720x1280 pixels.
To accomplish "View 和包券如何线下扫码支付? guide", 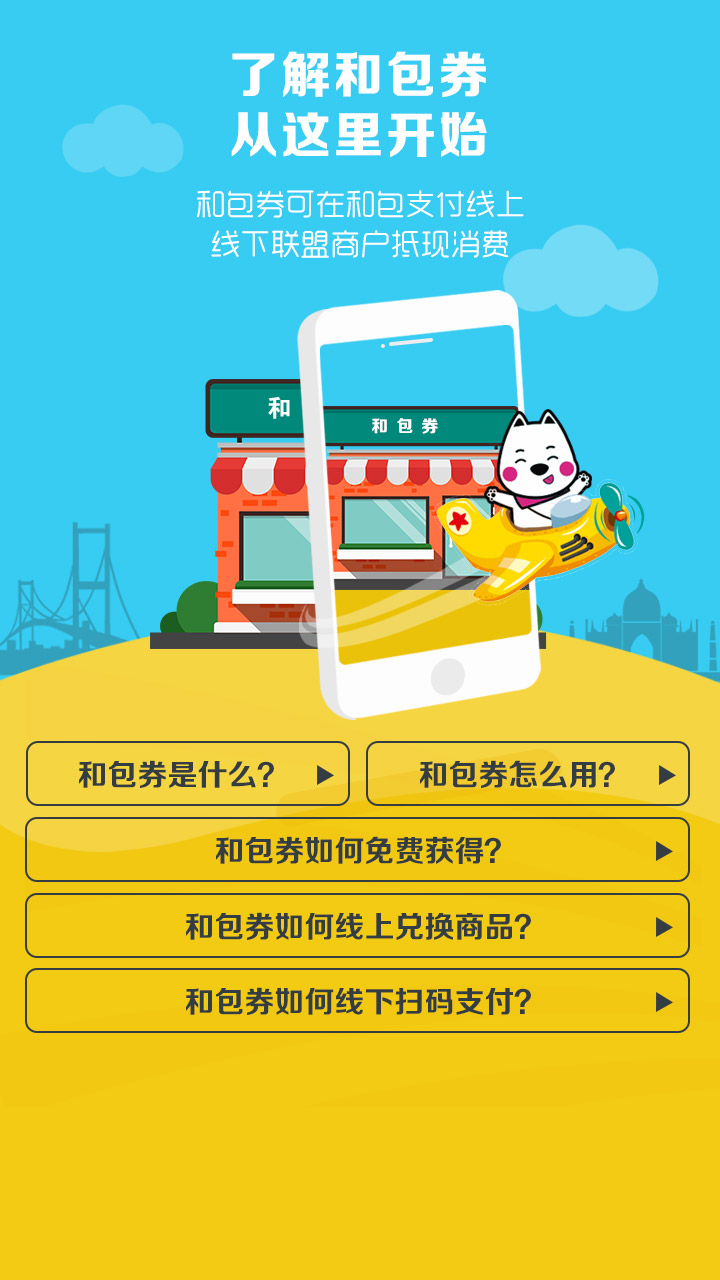I will [358, 1001].
